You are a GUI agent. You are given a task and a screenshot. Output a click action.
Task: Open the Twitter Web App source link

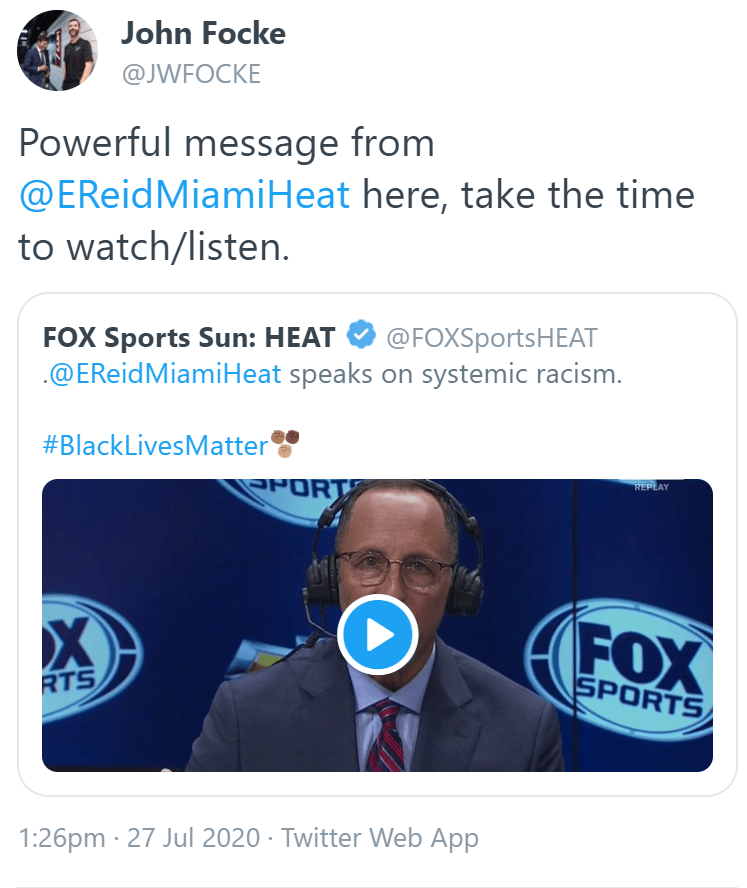pyautogui.click(x=380, y=837)
